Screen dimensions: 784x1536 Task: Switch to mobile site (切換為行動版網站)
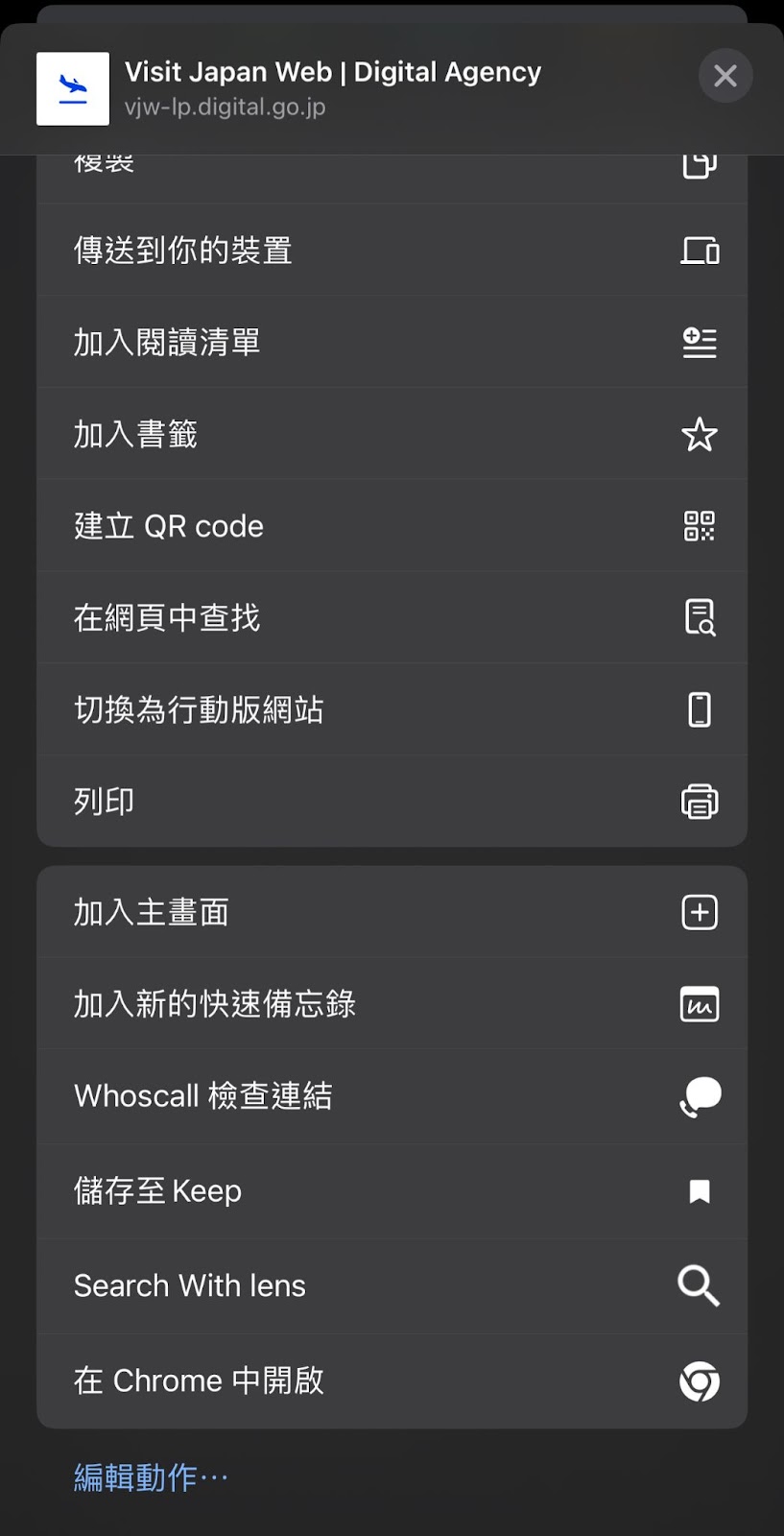[392, 709]
